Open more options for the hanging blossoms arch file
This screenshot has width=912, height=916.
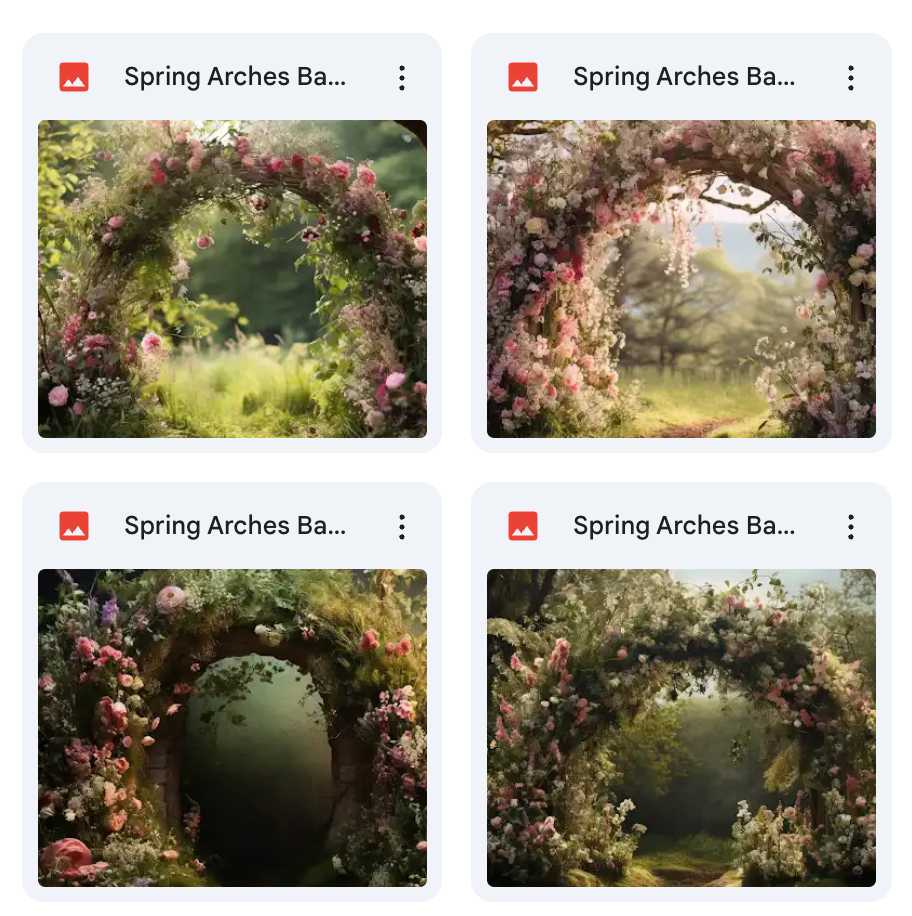click(850, 78)
